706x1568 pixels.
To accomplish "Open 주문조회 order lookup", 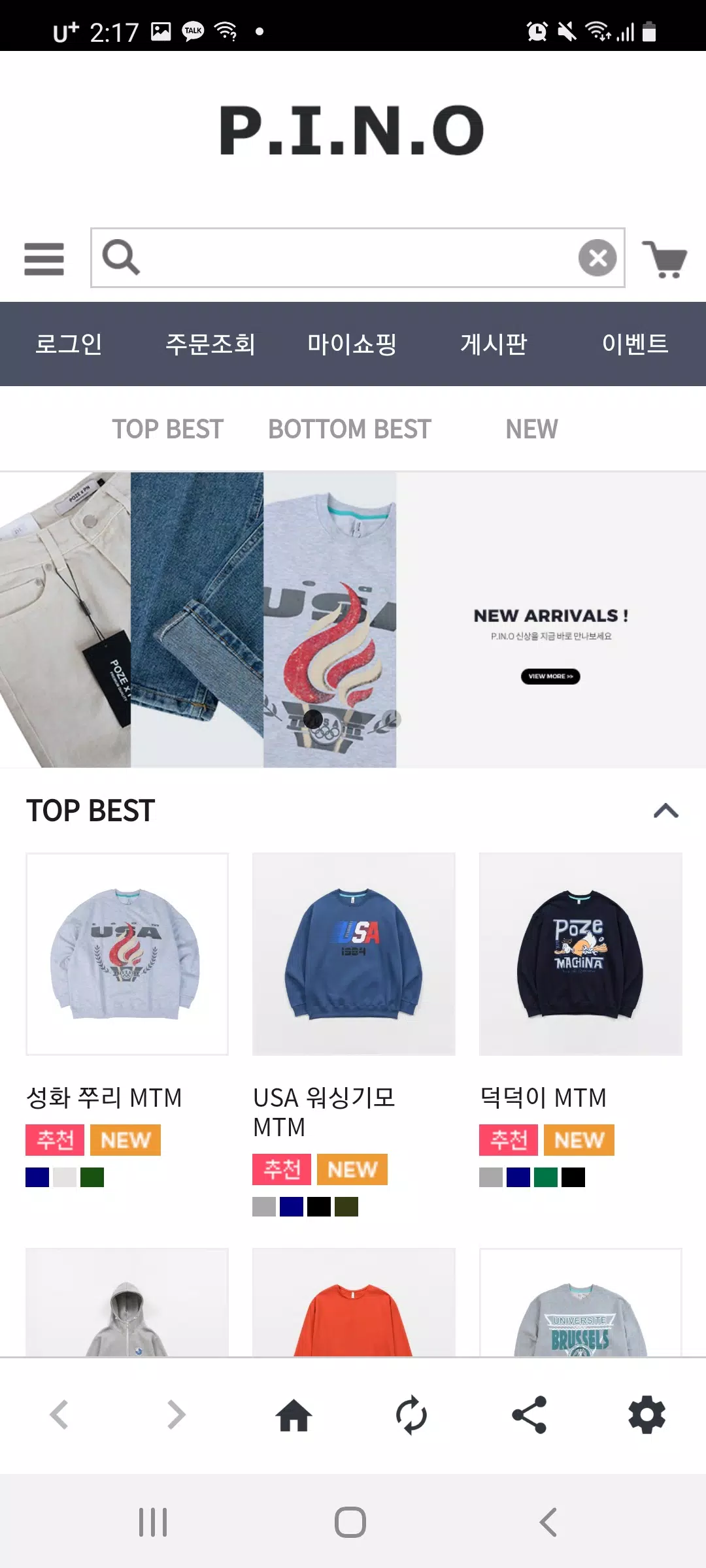I will [210, 344].
